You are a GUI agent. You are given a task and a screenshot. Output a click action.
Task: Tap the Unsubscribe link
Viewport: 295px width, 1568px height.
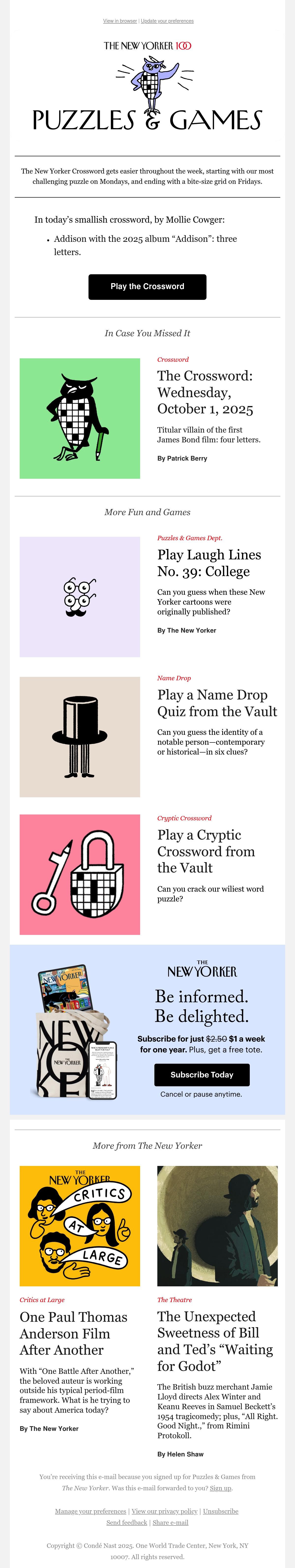(221, 1511)
